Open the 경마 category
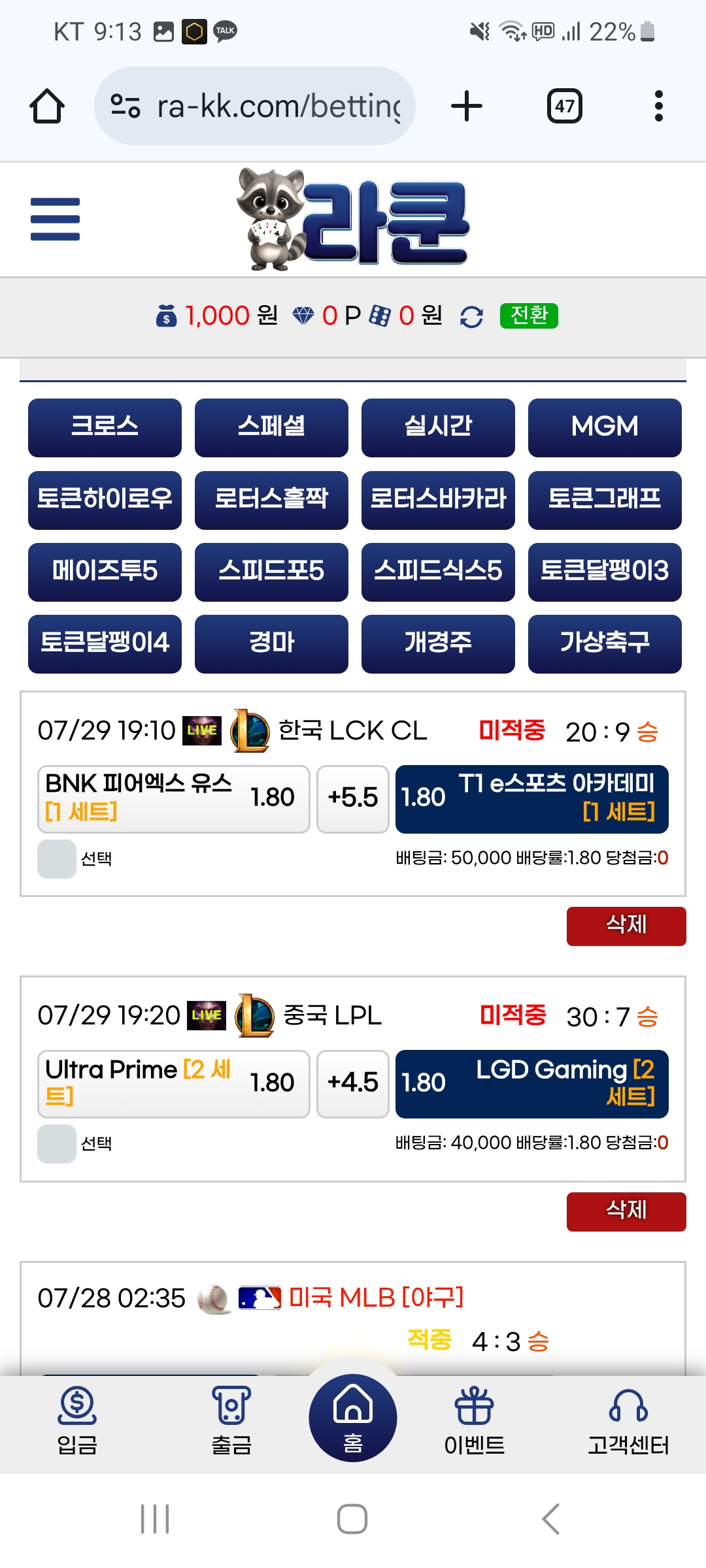The image size is (706, 1568). (271, 644)
